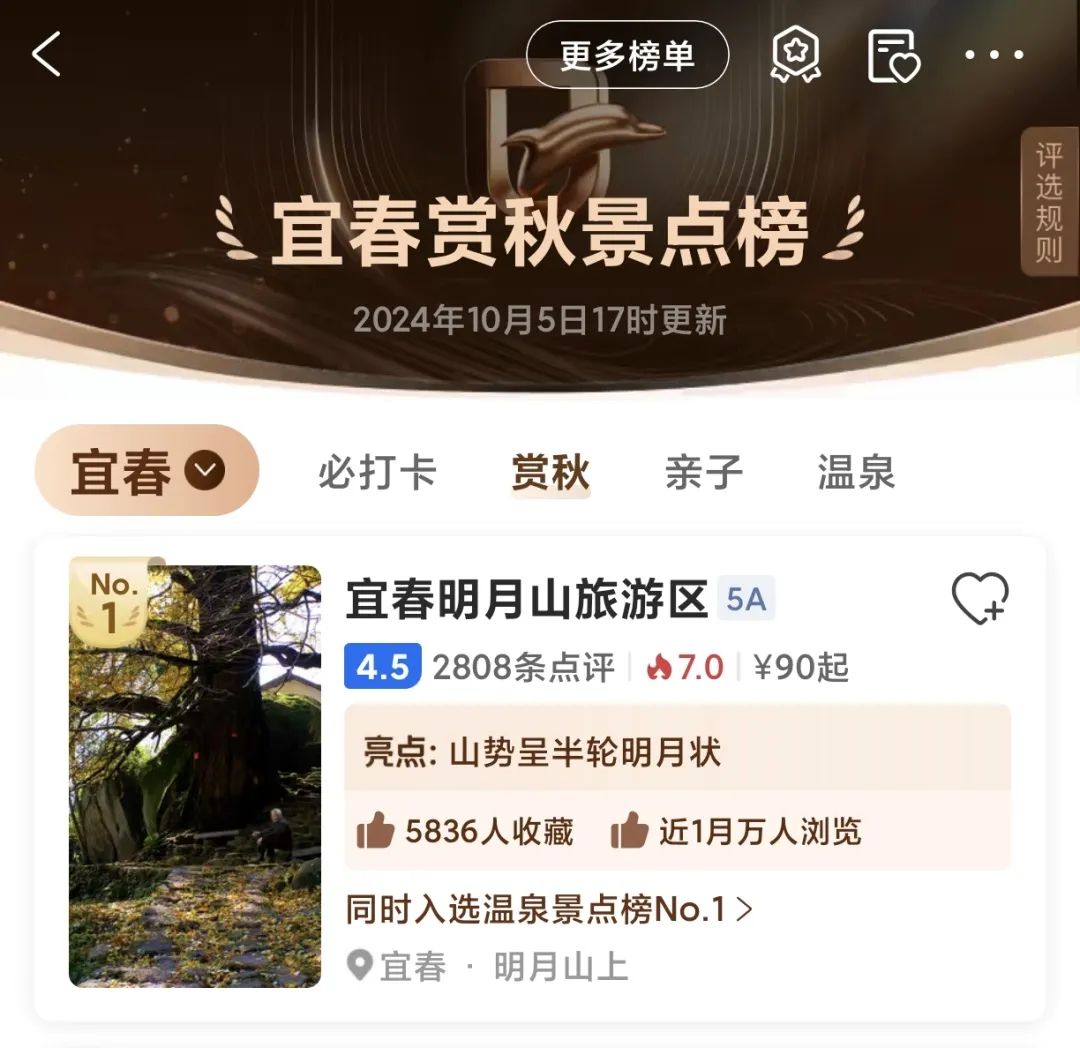This screenshot has width=1080, height=1048.
Task: Open the 同时入选温泉景点榜No.1 link
Action: 548,909
